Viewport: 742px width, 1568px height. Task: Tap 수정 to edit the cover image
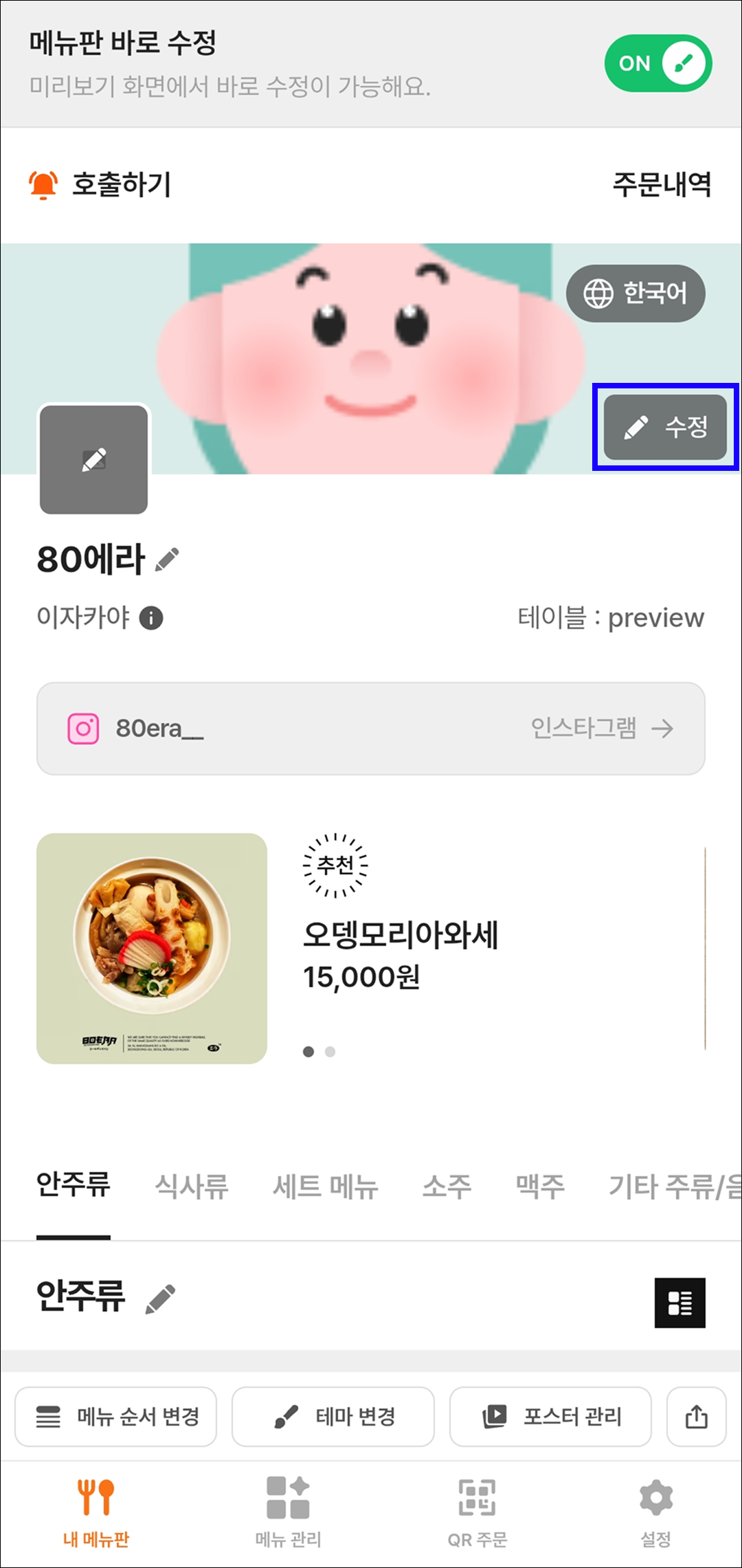click(665, 427)
